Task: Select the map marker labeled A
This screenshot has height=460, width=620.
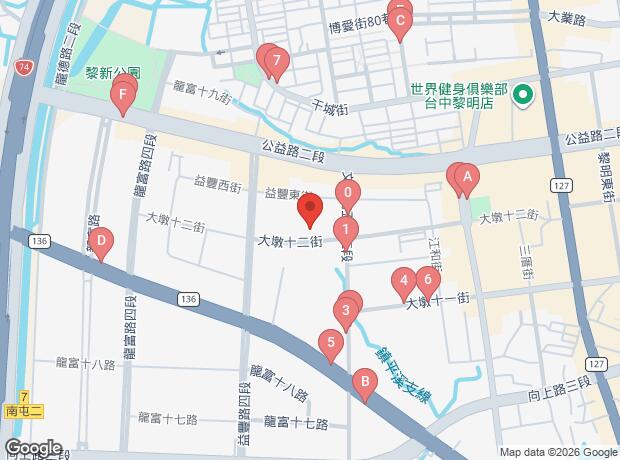Action: (x=464, y=178)
